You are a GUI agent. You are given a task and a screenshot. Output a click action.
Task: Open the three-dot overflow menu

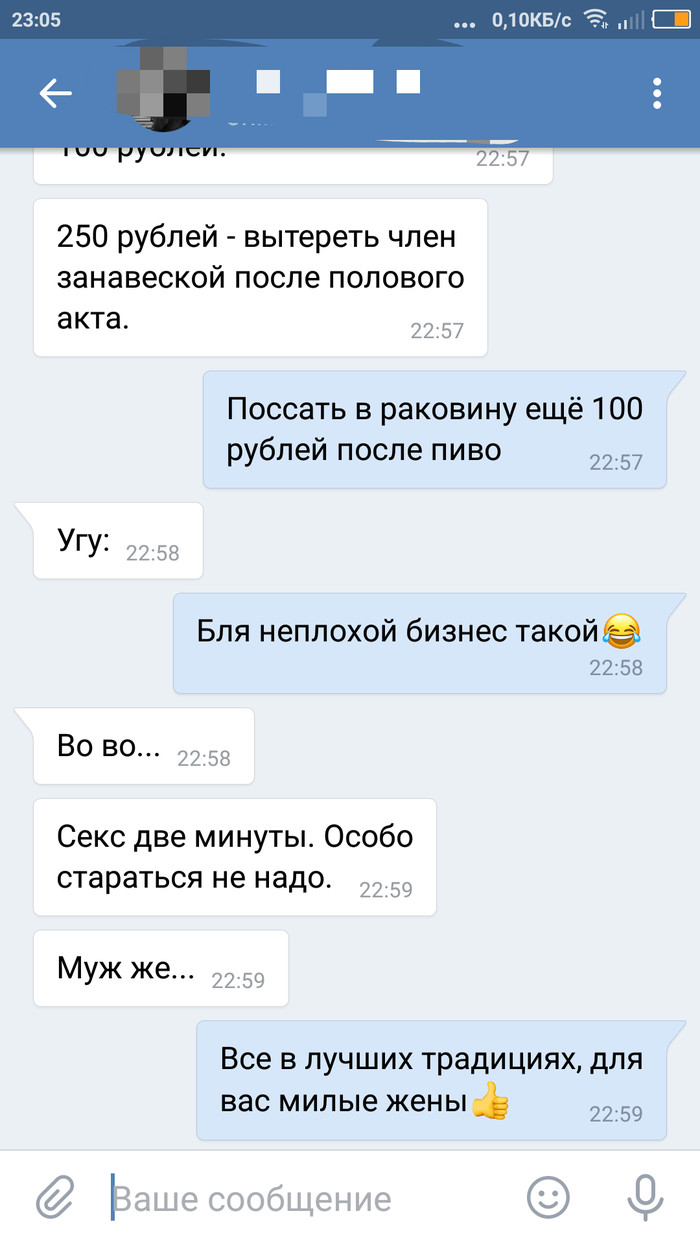point(657,93)
